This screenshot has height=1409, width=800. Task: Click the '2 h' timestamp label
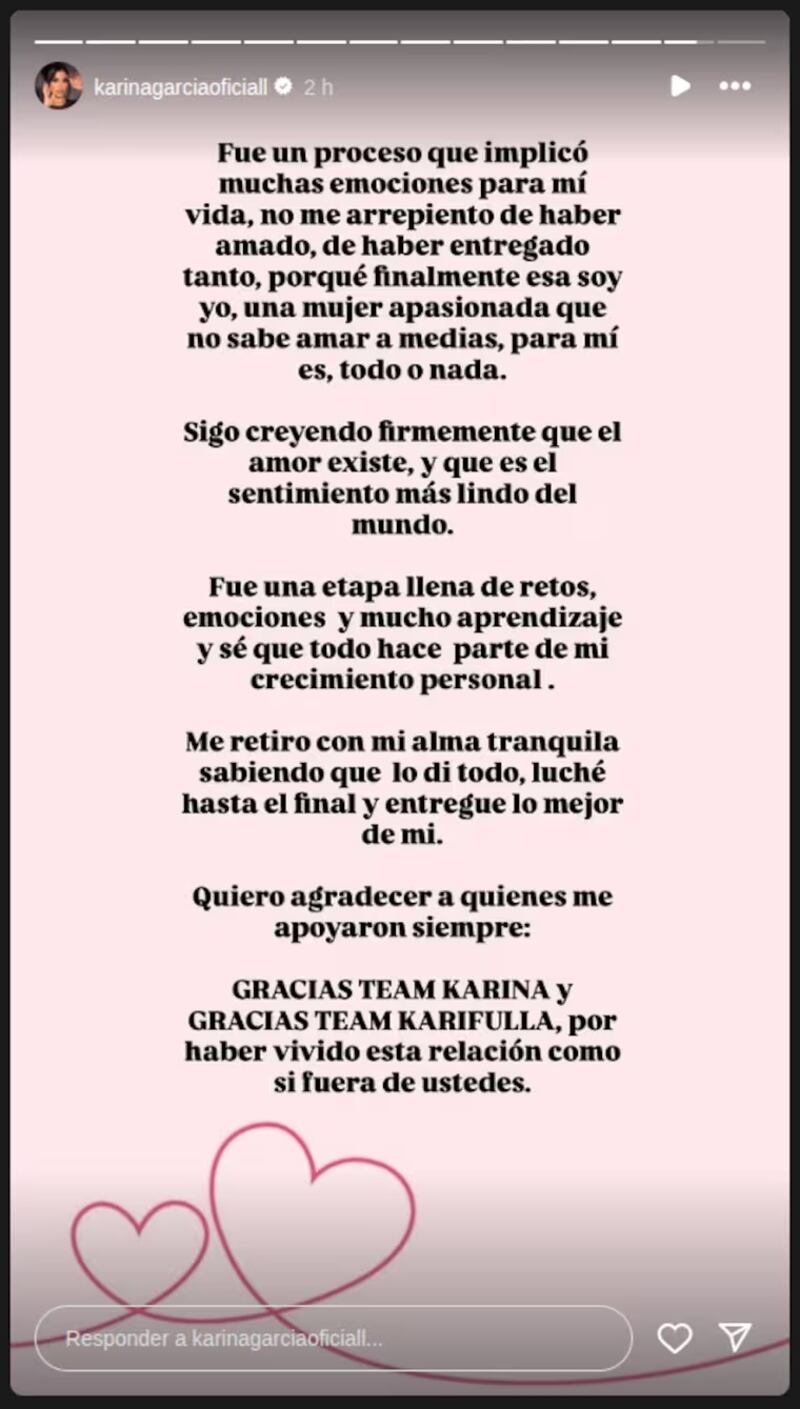point(319,86)
